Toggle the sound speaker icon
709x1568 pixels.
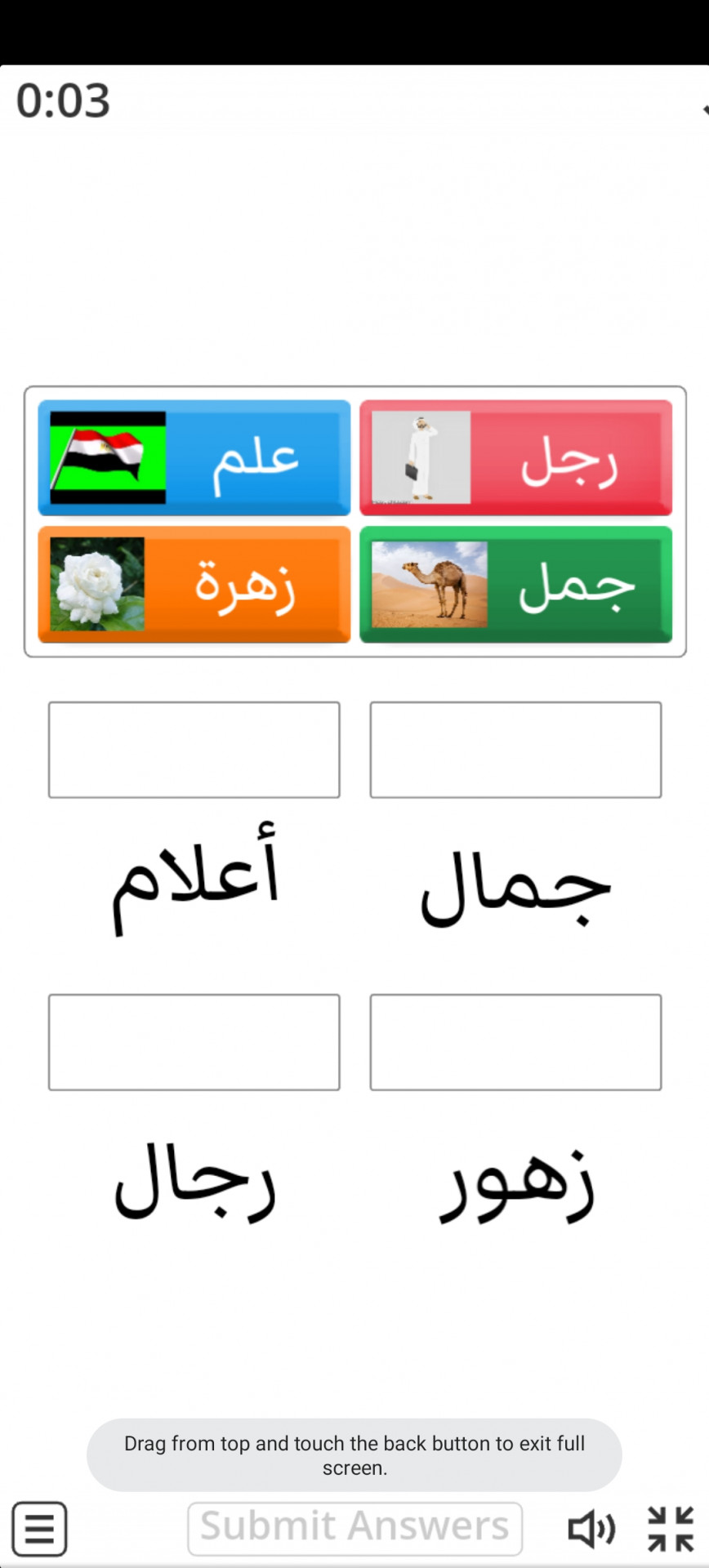tap(591, 1528)
